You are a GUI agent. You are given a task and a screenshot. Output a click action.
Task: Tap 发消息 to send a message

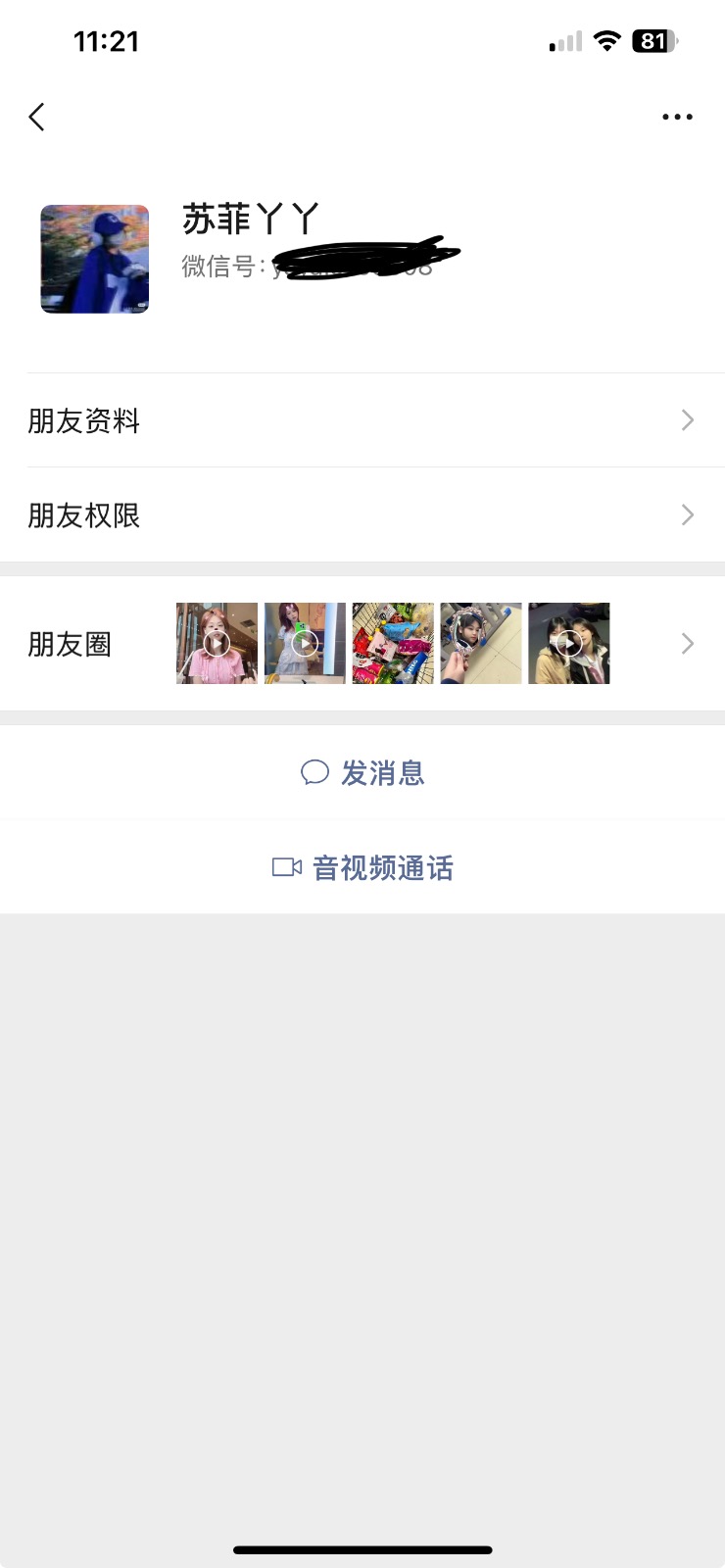tap(362, 773)
